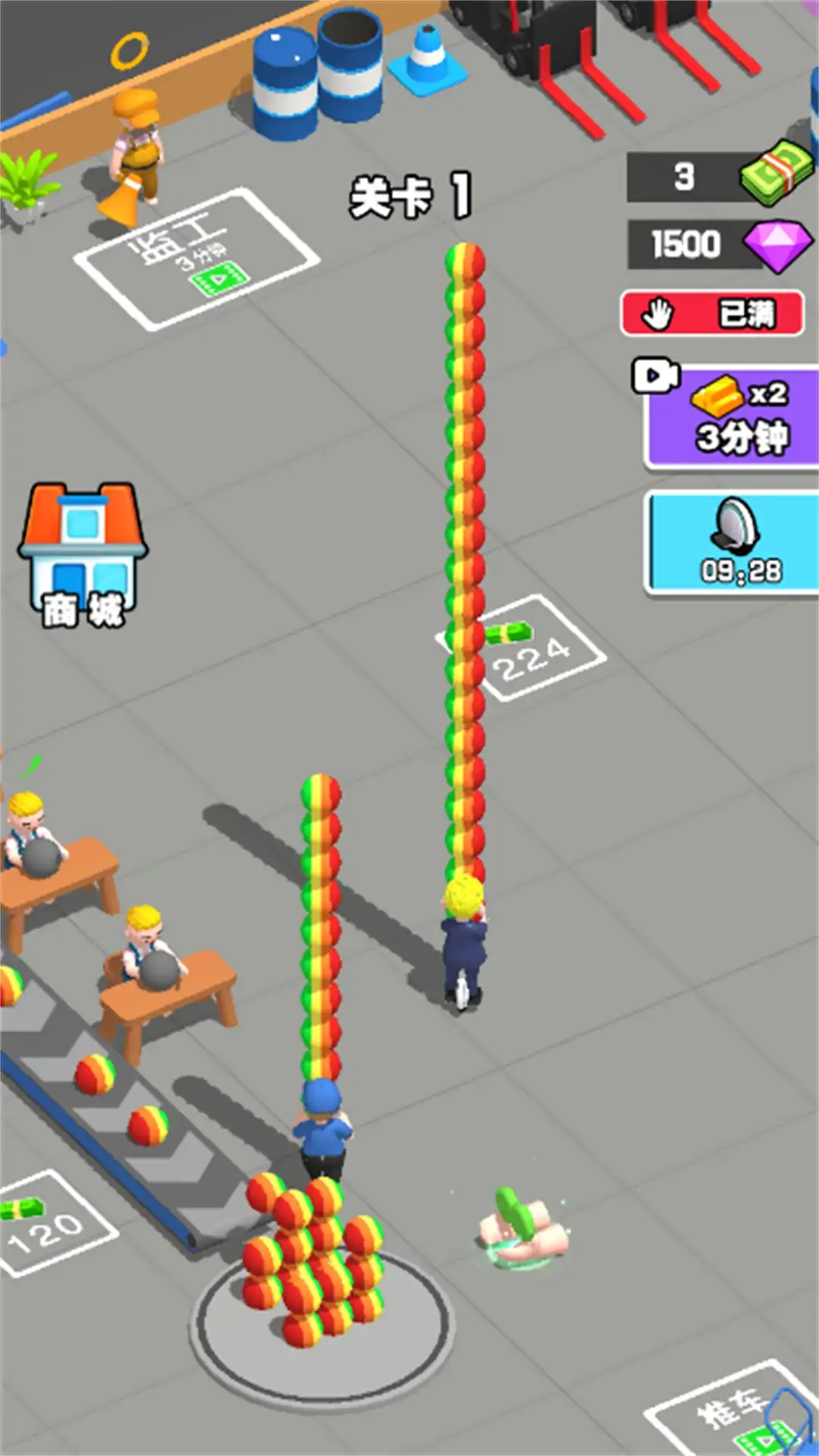Tap the blue hoverboard timer button
Image resolution: width=819 pixels, height=1456 pixels.
click(733, 543)
